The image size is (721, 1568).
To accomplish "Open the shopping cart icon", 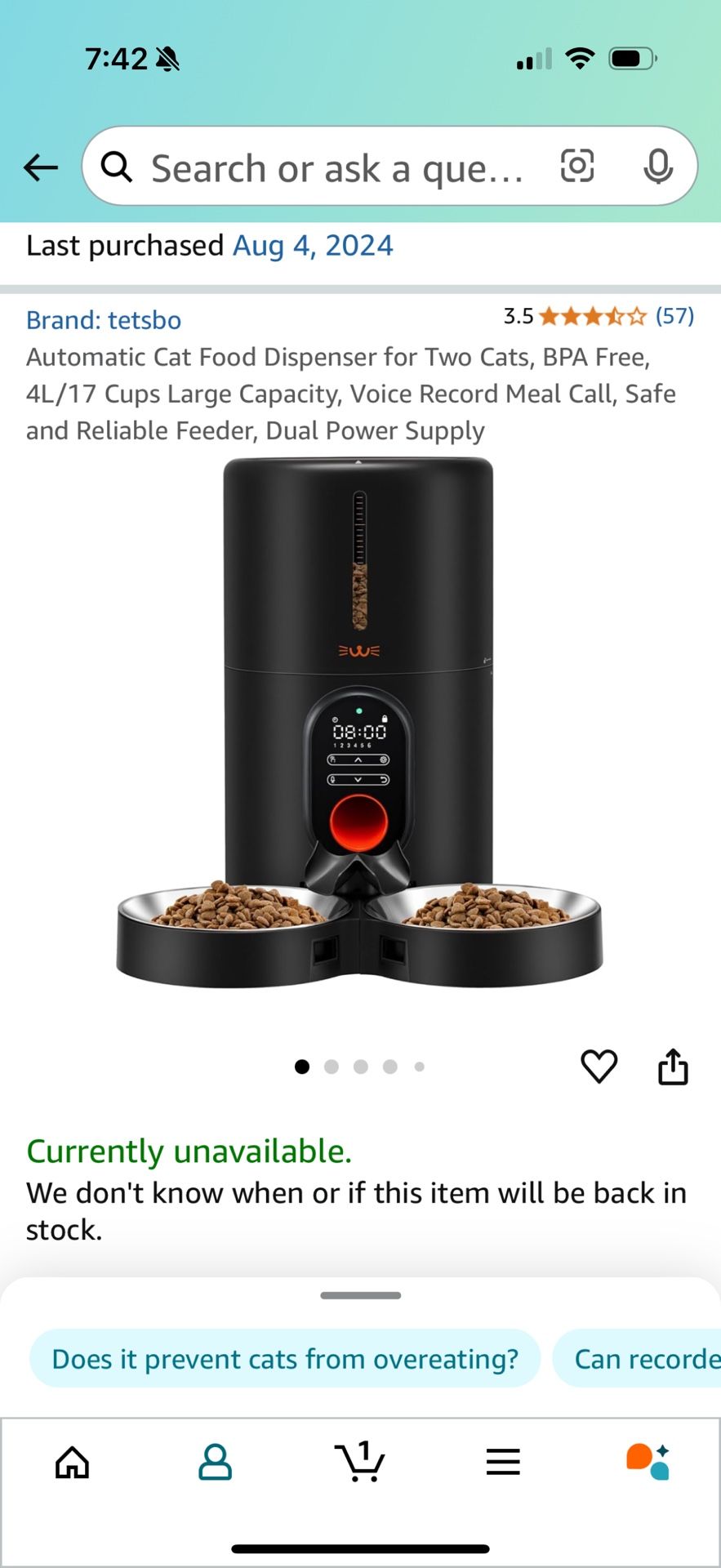I will point(360,1462).
